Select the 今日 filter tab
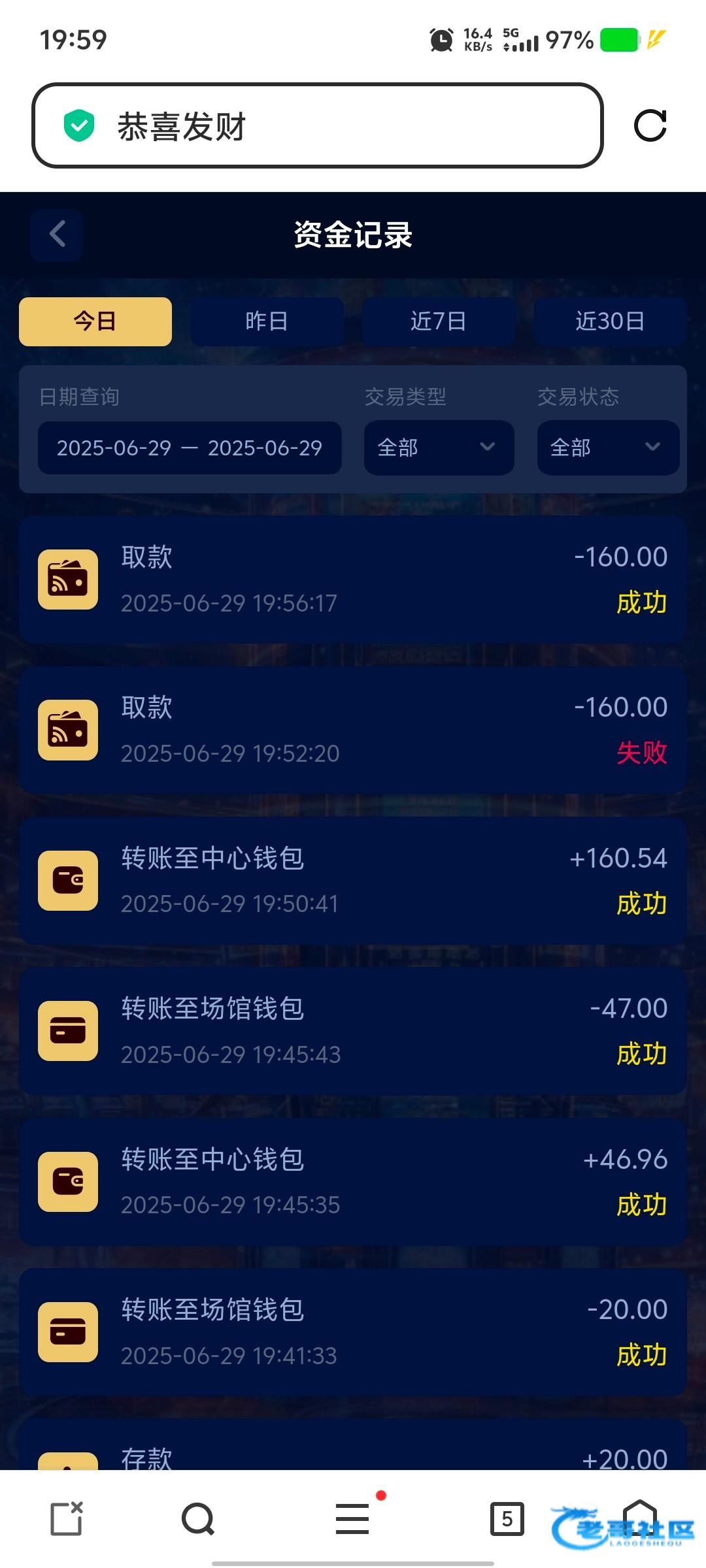Screen dimensions: 706x1568 coord(95,321)
